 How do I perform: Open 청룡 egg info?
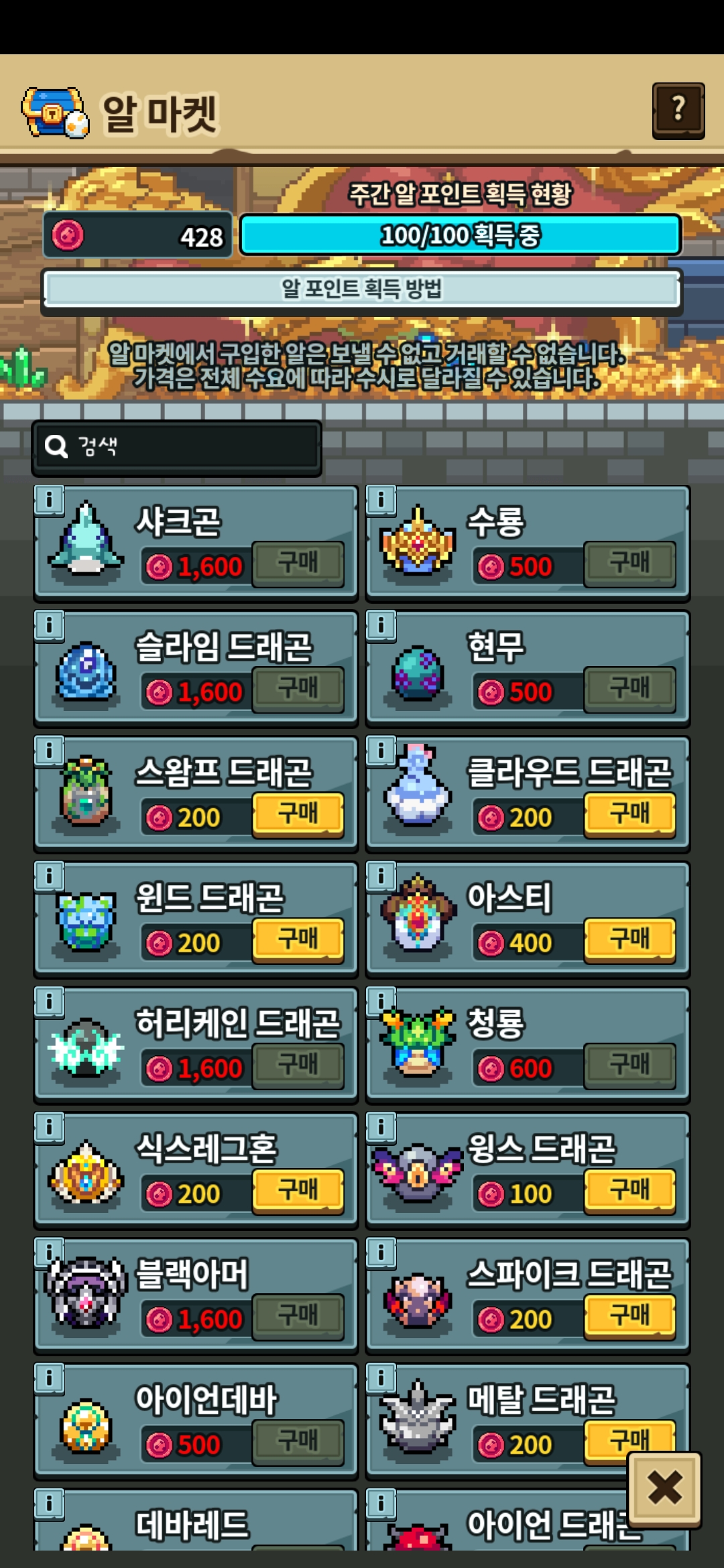(381, 1002)
